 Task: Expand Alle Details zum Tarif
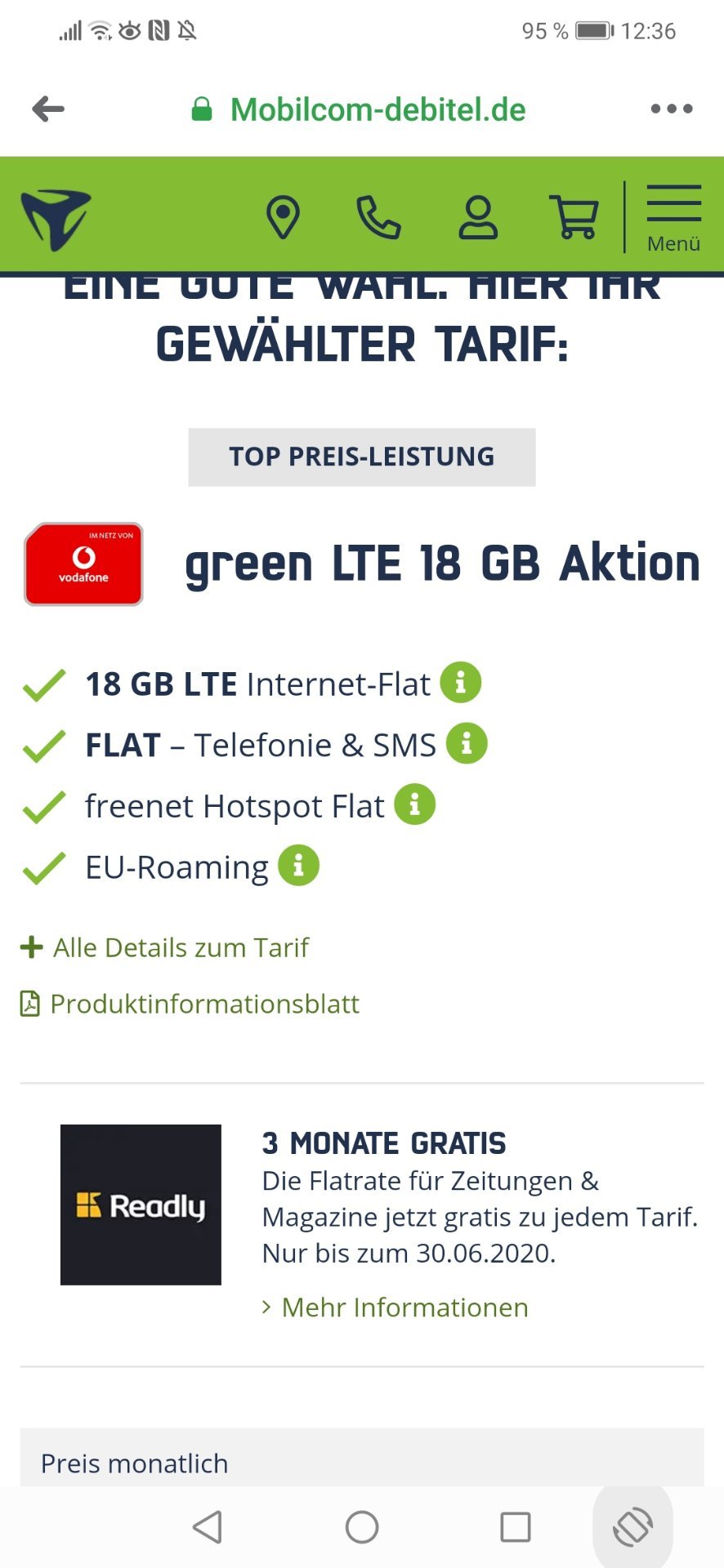[164, 947]
